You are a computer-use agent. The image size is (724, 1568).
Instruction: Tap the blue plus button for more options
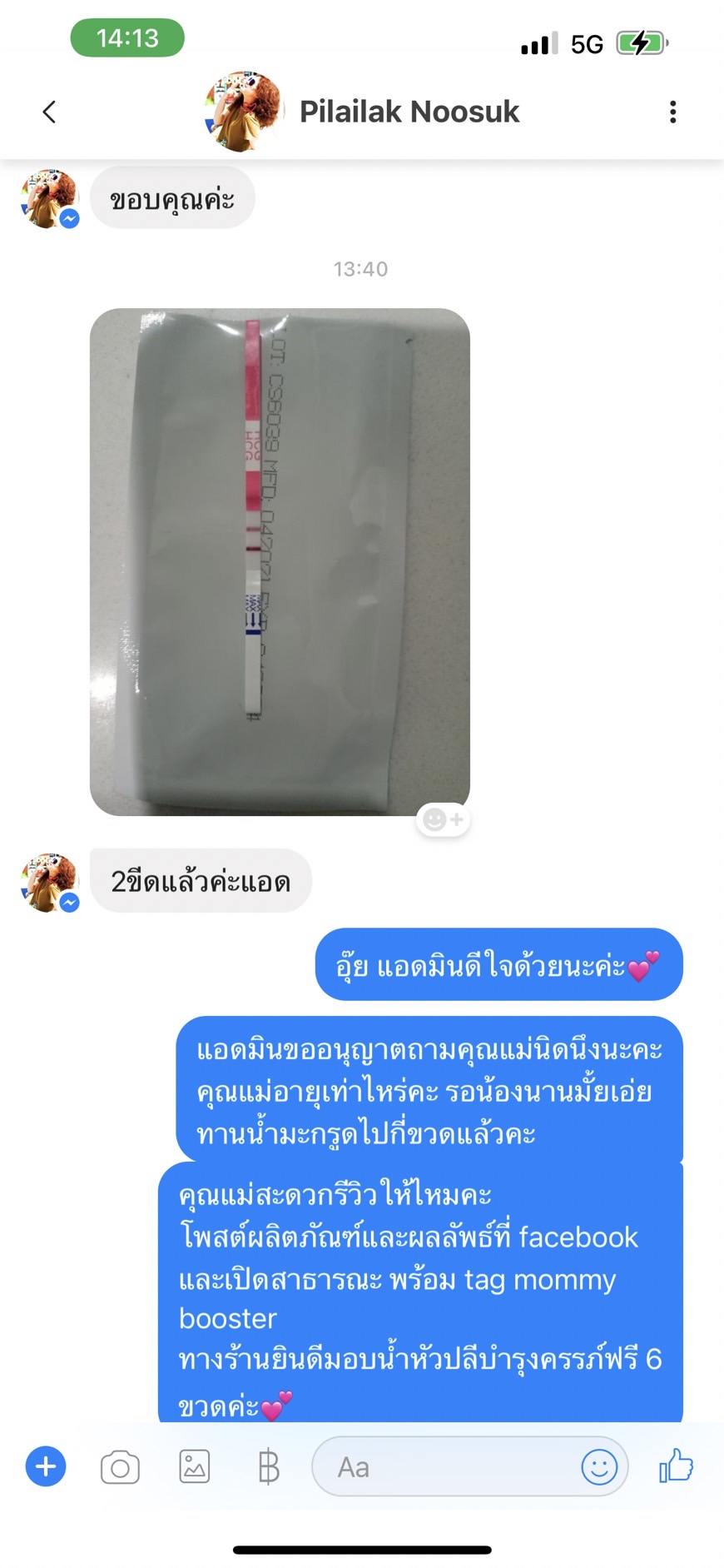click(x=46, y=1466)
